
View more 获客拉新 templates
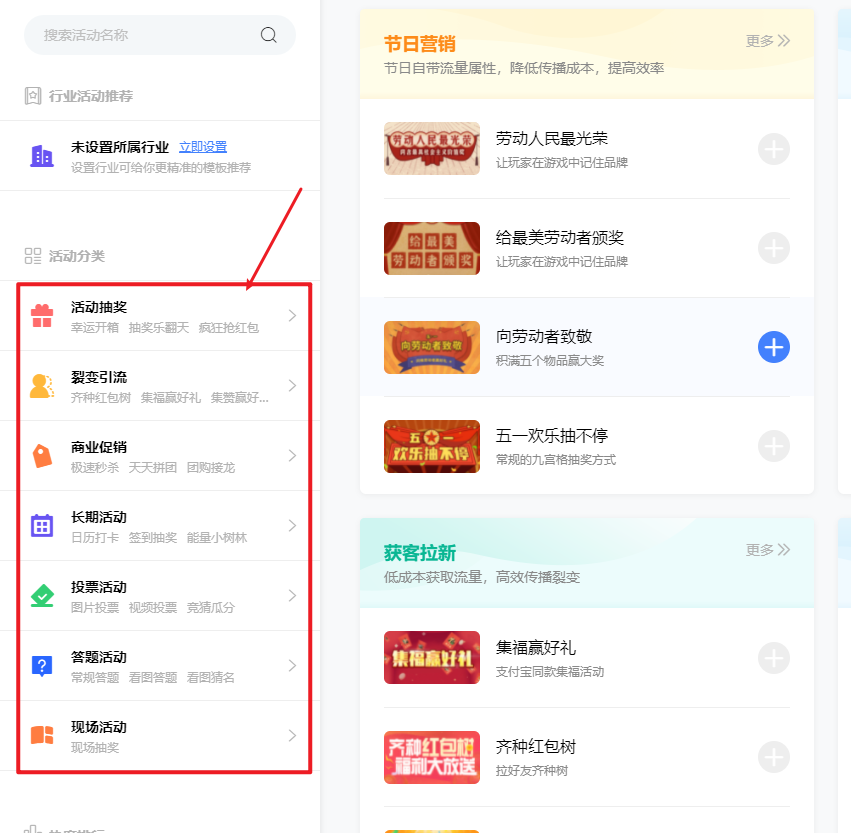767,550
